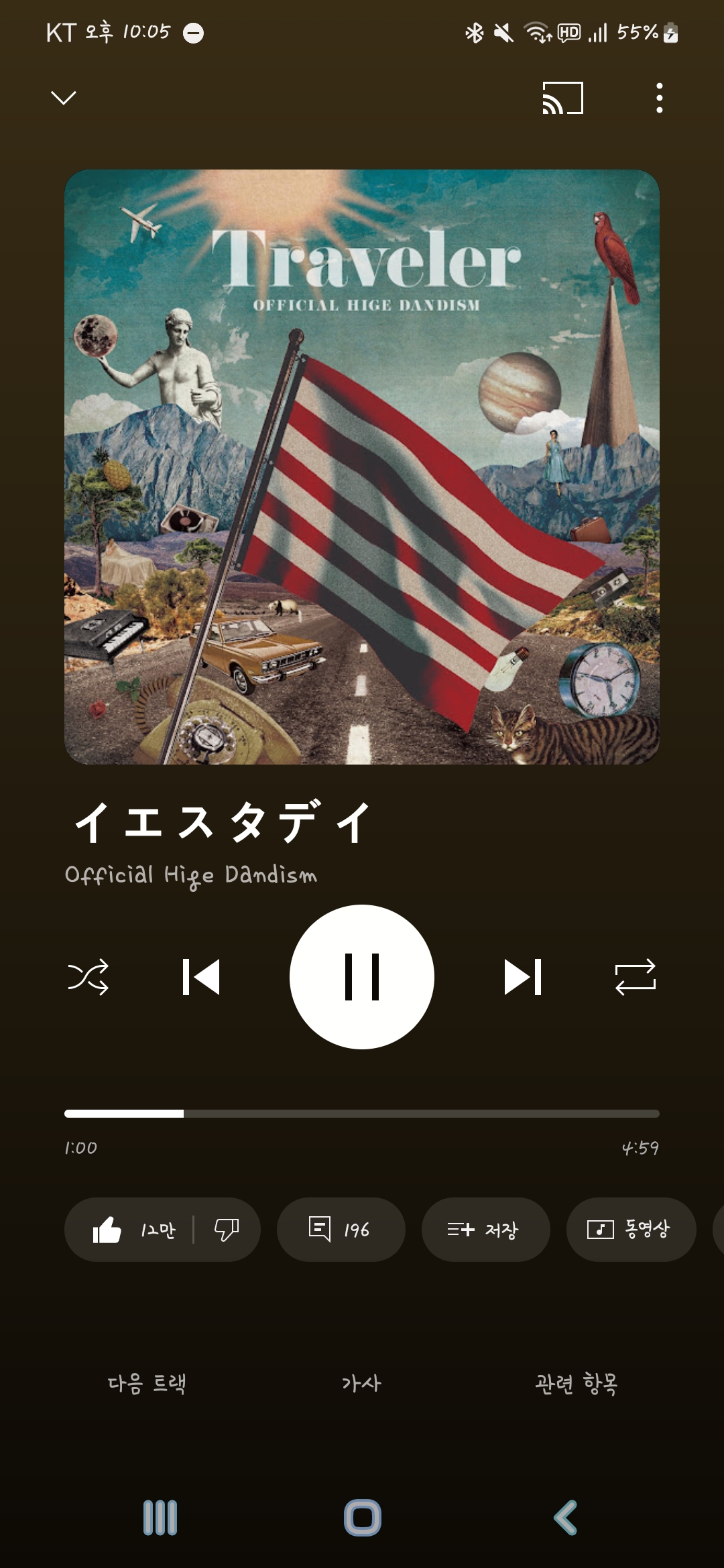This screenshot has height=1568, width=724.
Task: Open the 다음 트랙 tab
Action: pos(147,1384)
